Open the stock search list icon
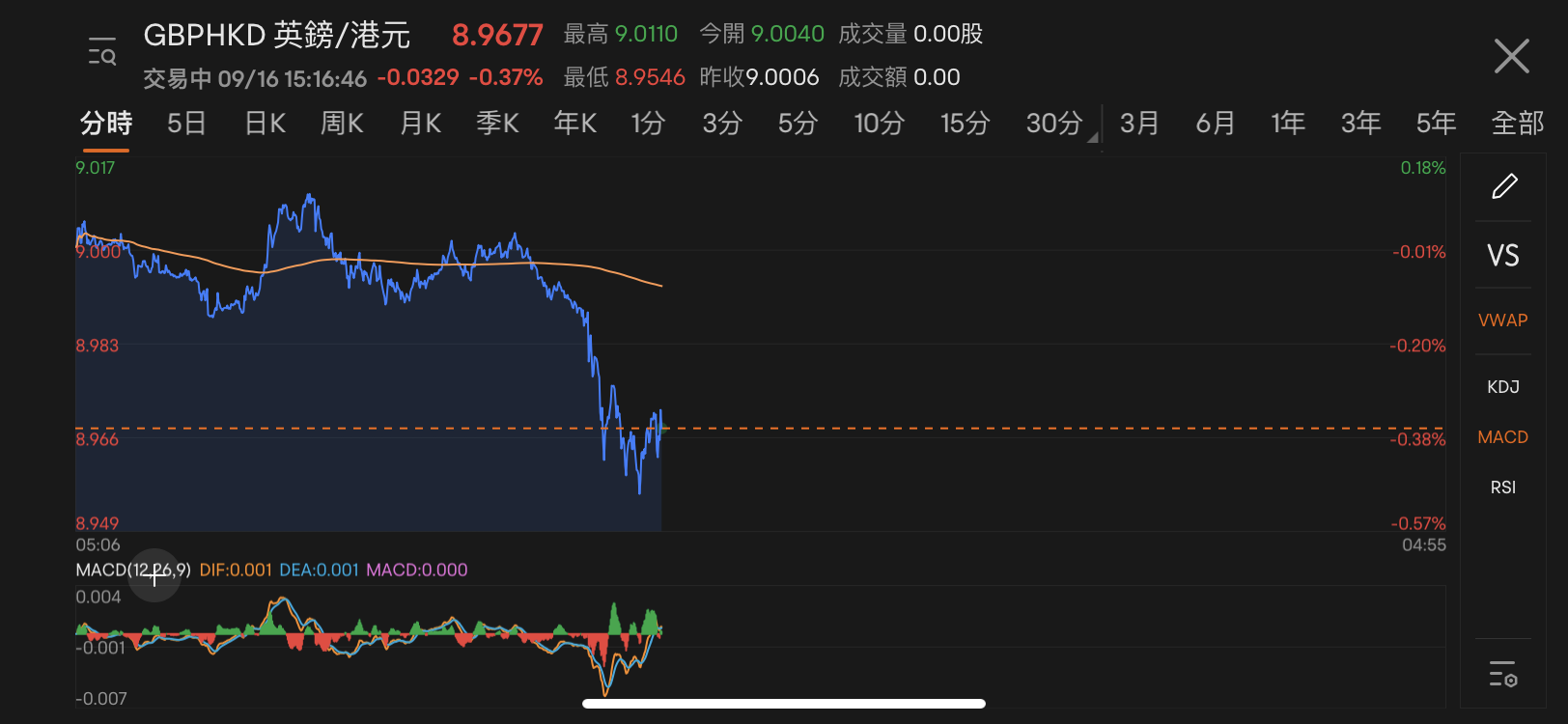Screen dimensions: 1568x724 (x=102, y=51)
